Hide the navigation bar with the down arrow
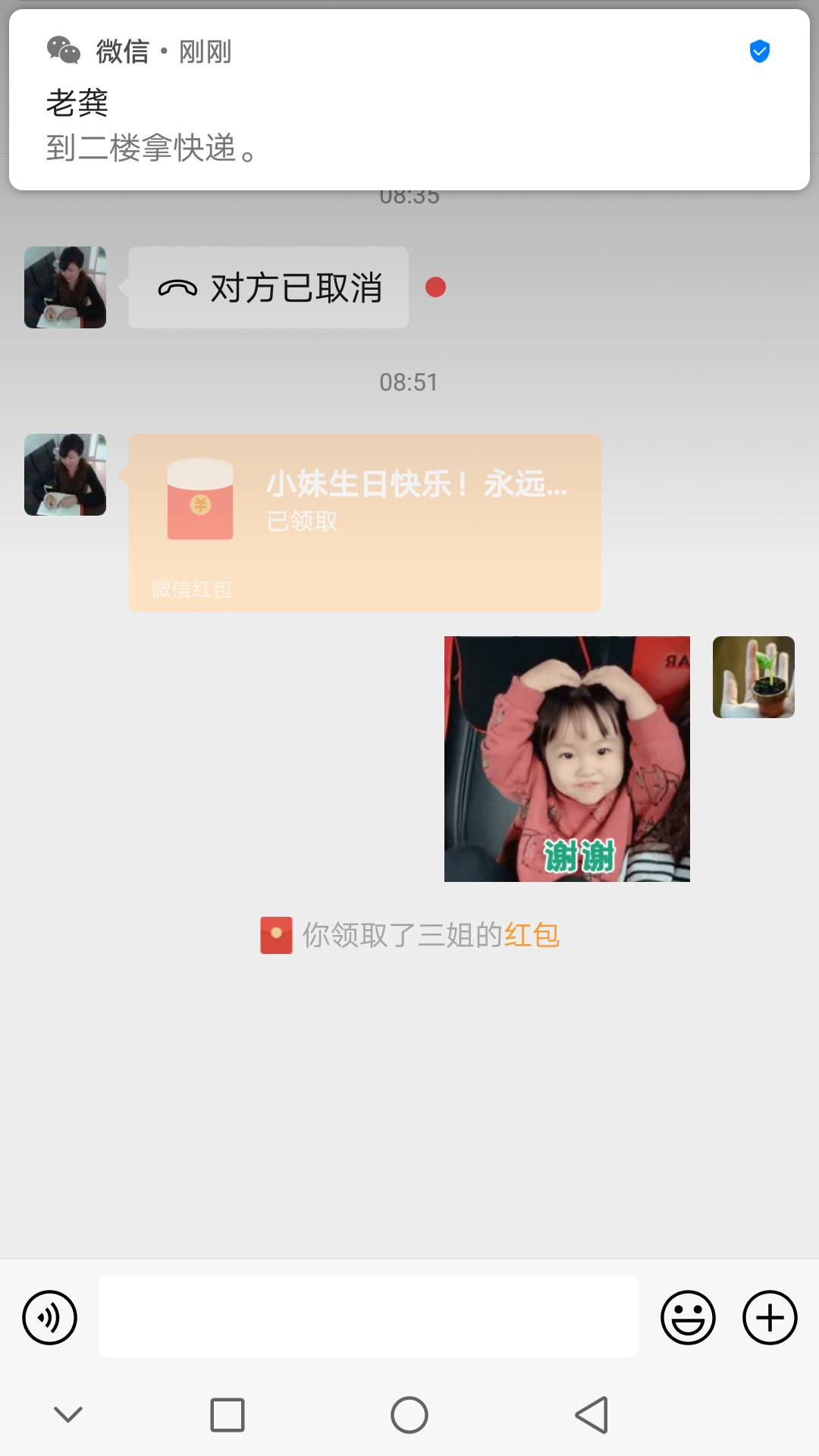The width and height of the screenshot is (819, 1456). 68,1414
